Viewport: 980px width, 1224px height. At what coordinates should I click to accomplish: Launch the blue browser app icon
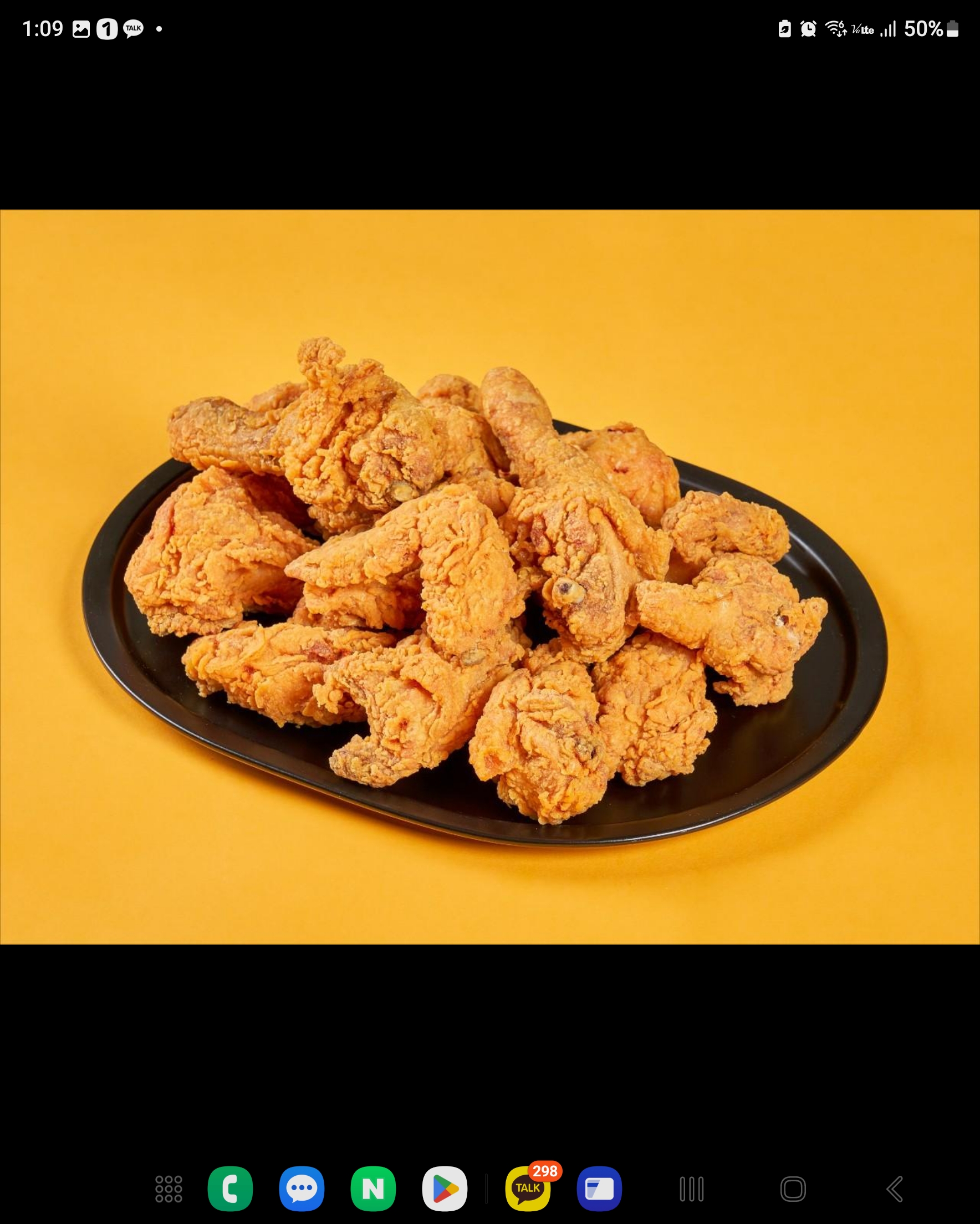tap(599, 1189)
